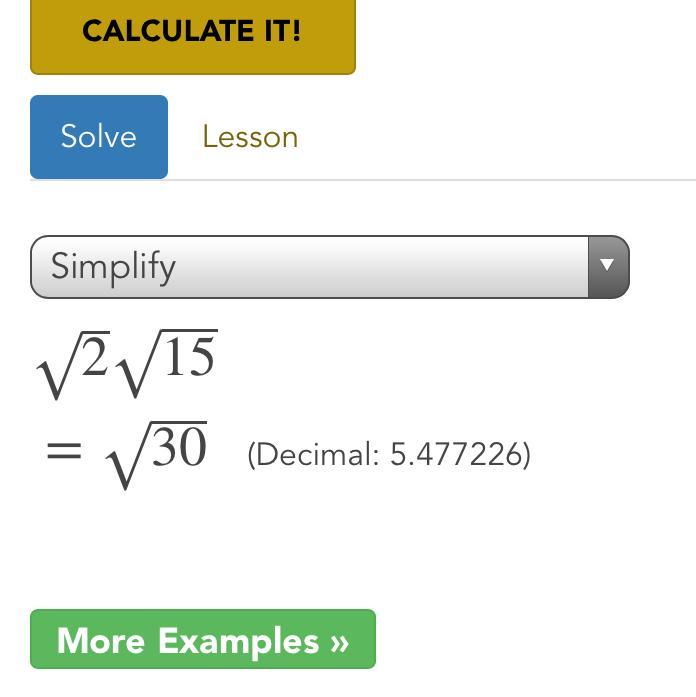Tap the Calculate It! button
Image resolution: width=696 pixels, height=697 pixels.
point(193,36)
